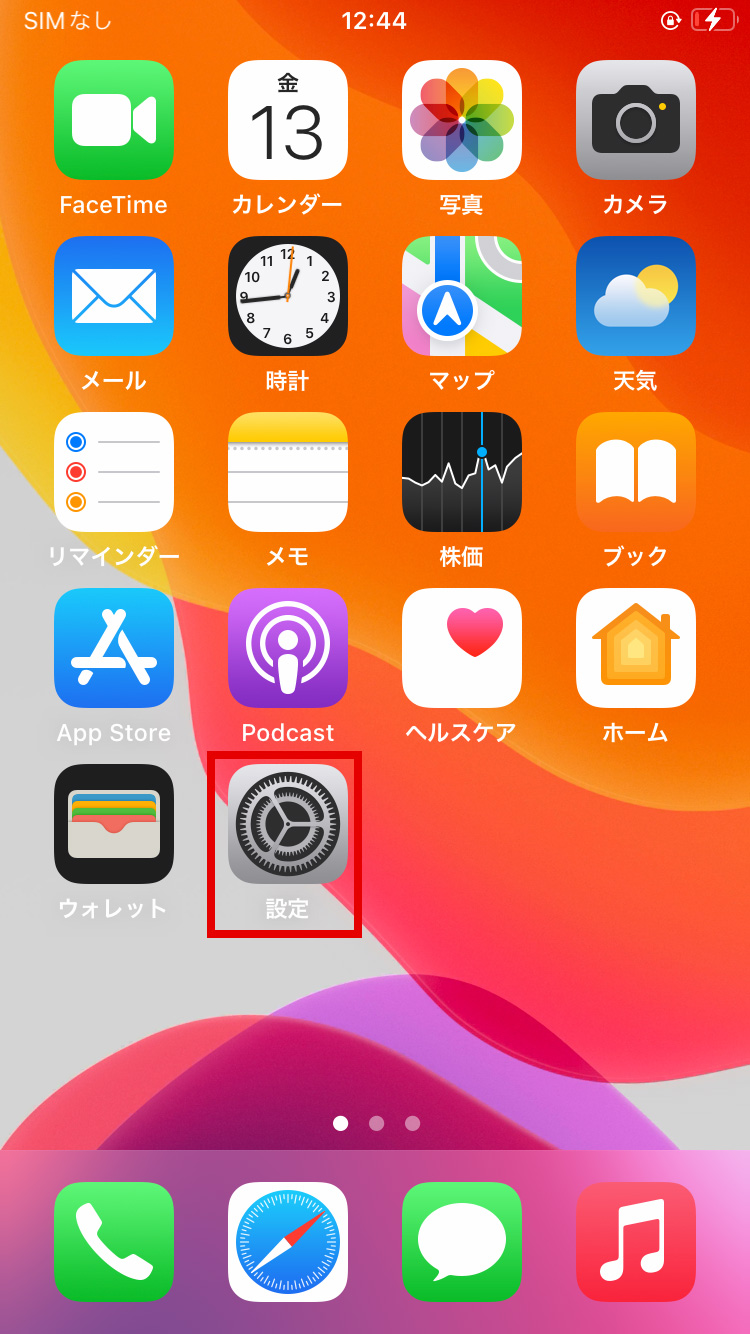Open the ヘルスケア health app
This screenshot has width=750, height=1334.
point(462,648)
